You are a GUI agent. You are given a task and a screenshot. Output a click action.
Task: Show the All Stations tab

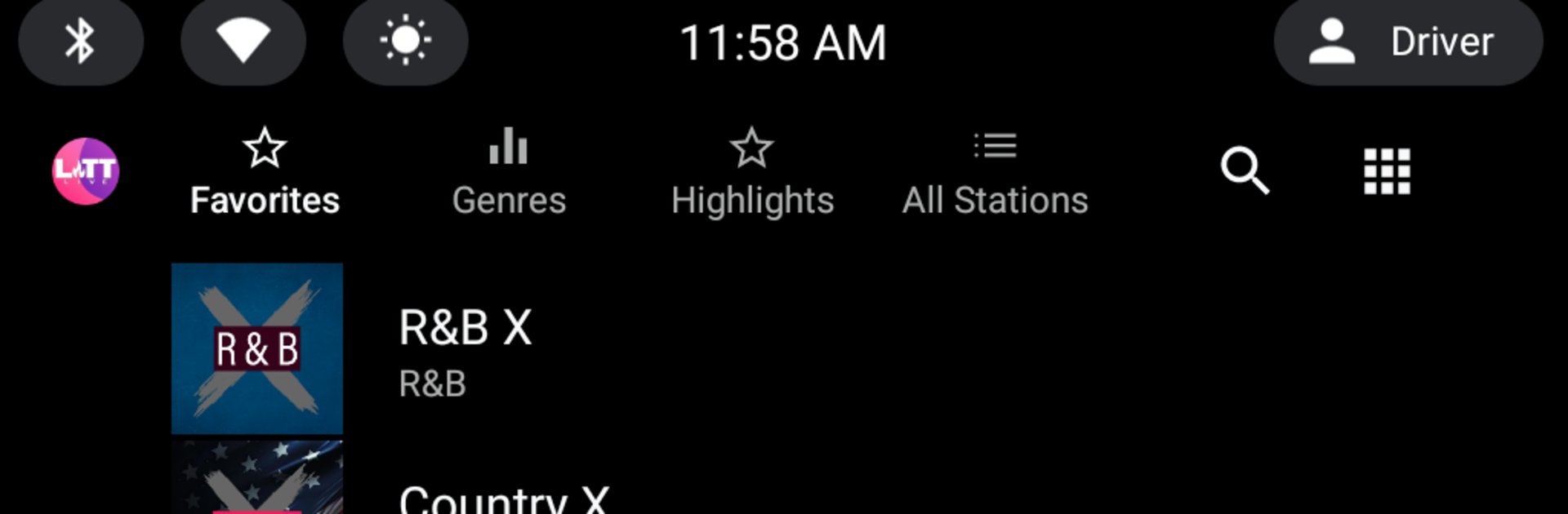click(995, 172)
